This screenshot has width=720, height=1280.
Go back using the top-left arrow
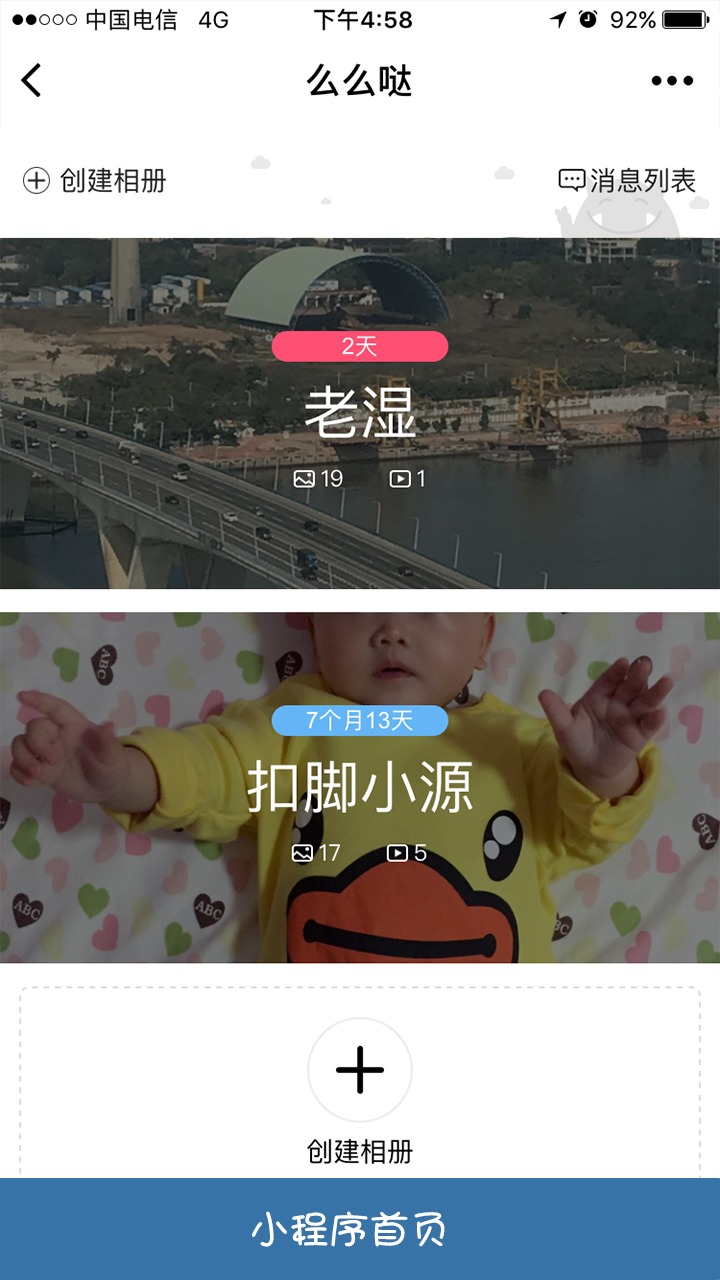coord(32,80)
